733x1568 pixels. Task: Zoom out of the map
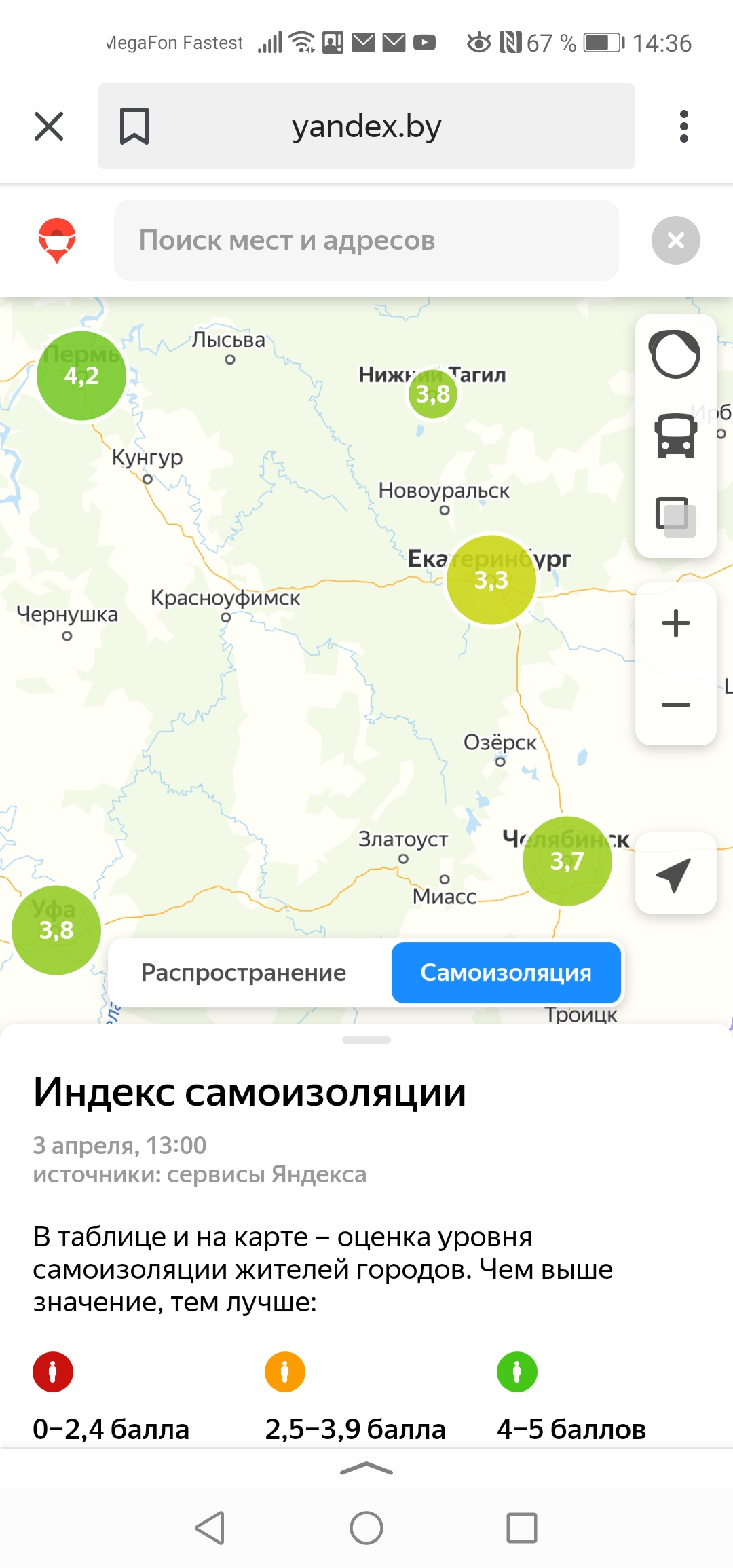[x=675, y=705]
